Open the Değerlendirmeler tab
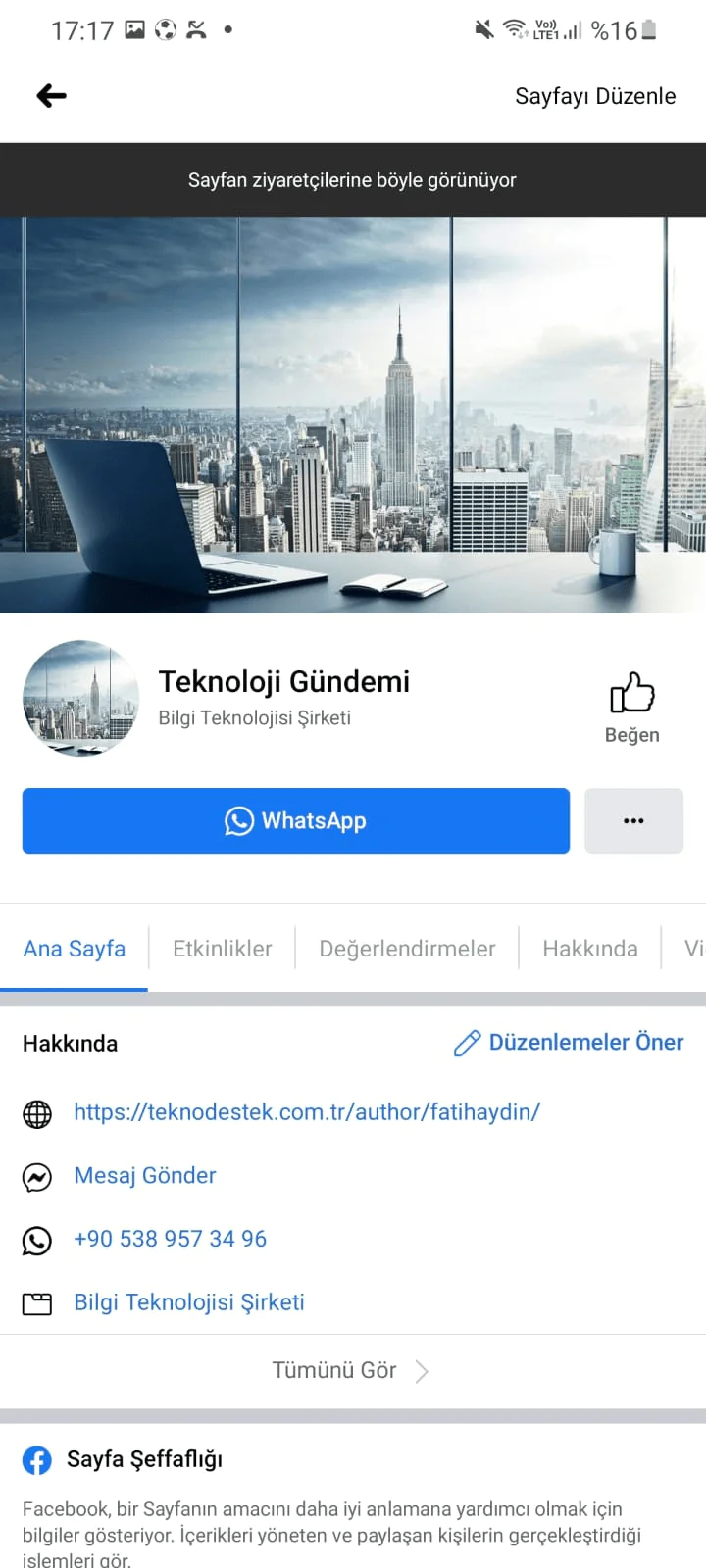The height and width of the screenshot is (1568, 706). tap(407, 949)
